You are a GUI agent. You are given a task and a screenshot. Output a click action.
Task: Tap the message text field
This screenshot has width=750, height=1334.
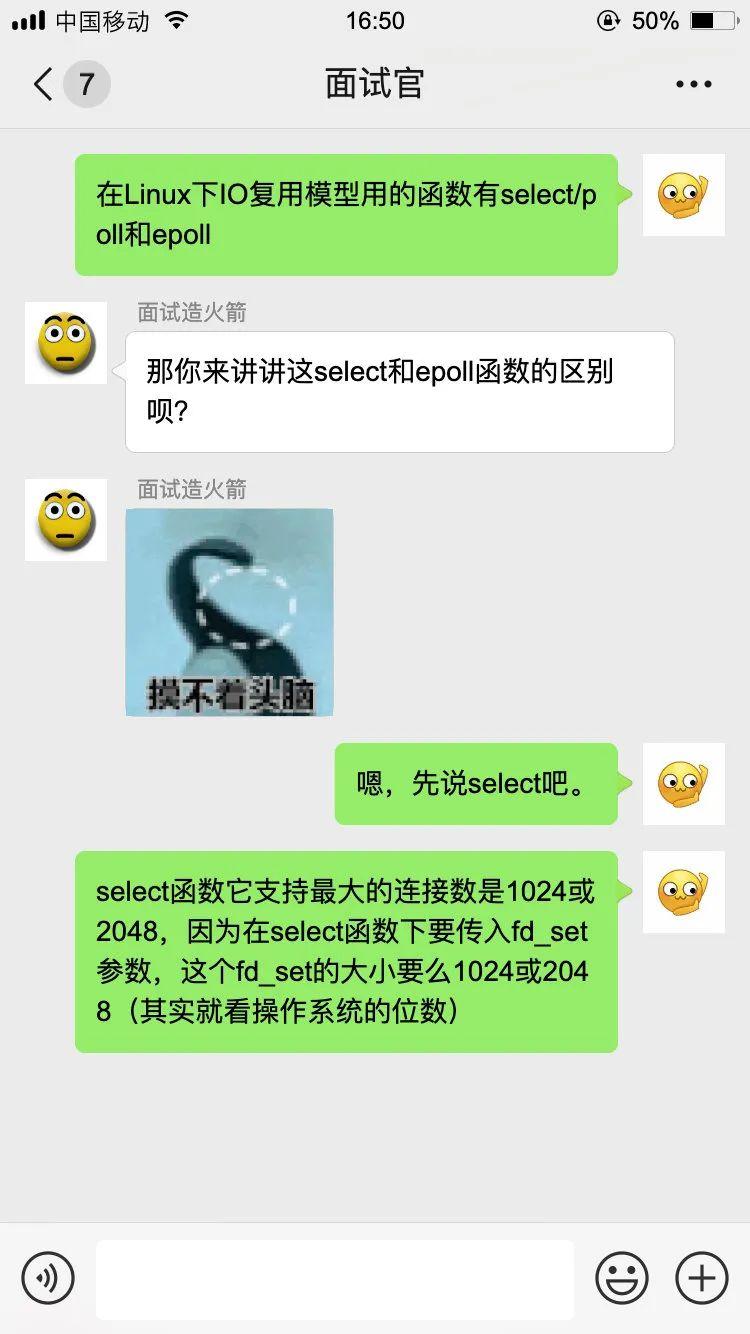[335, 1279]
